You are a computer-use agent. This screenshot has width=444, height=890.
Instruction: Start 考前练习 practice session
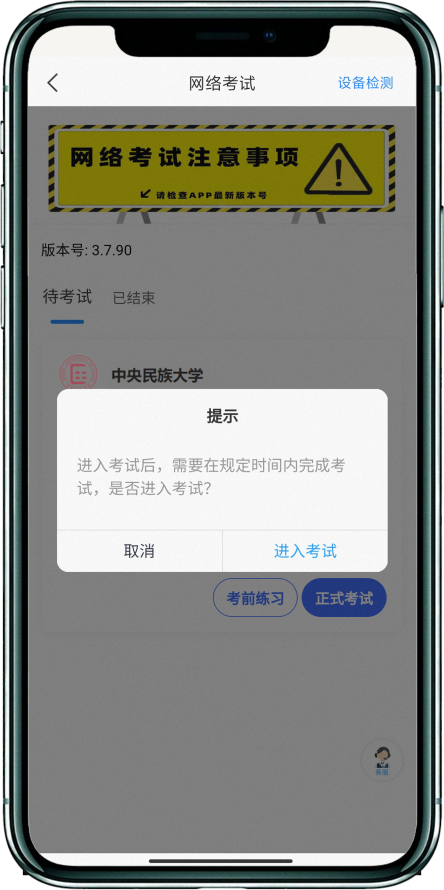pyautogui.click(x=255, y=598)
